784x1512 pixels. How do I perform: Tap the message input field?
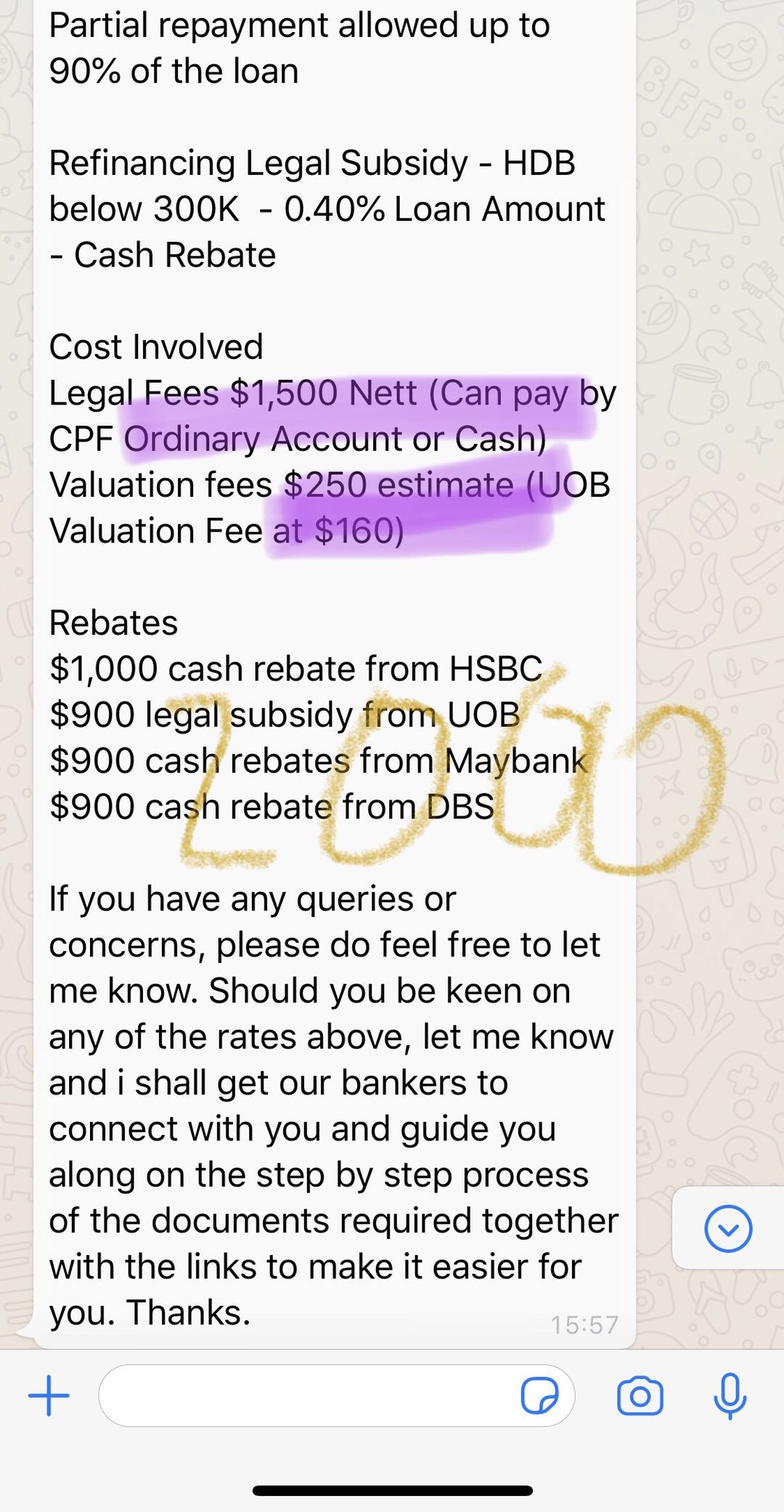tap(305, 1396)
